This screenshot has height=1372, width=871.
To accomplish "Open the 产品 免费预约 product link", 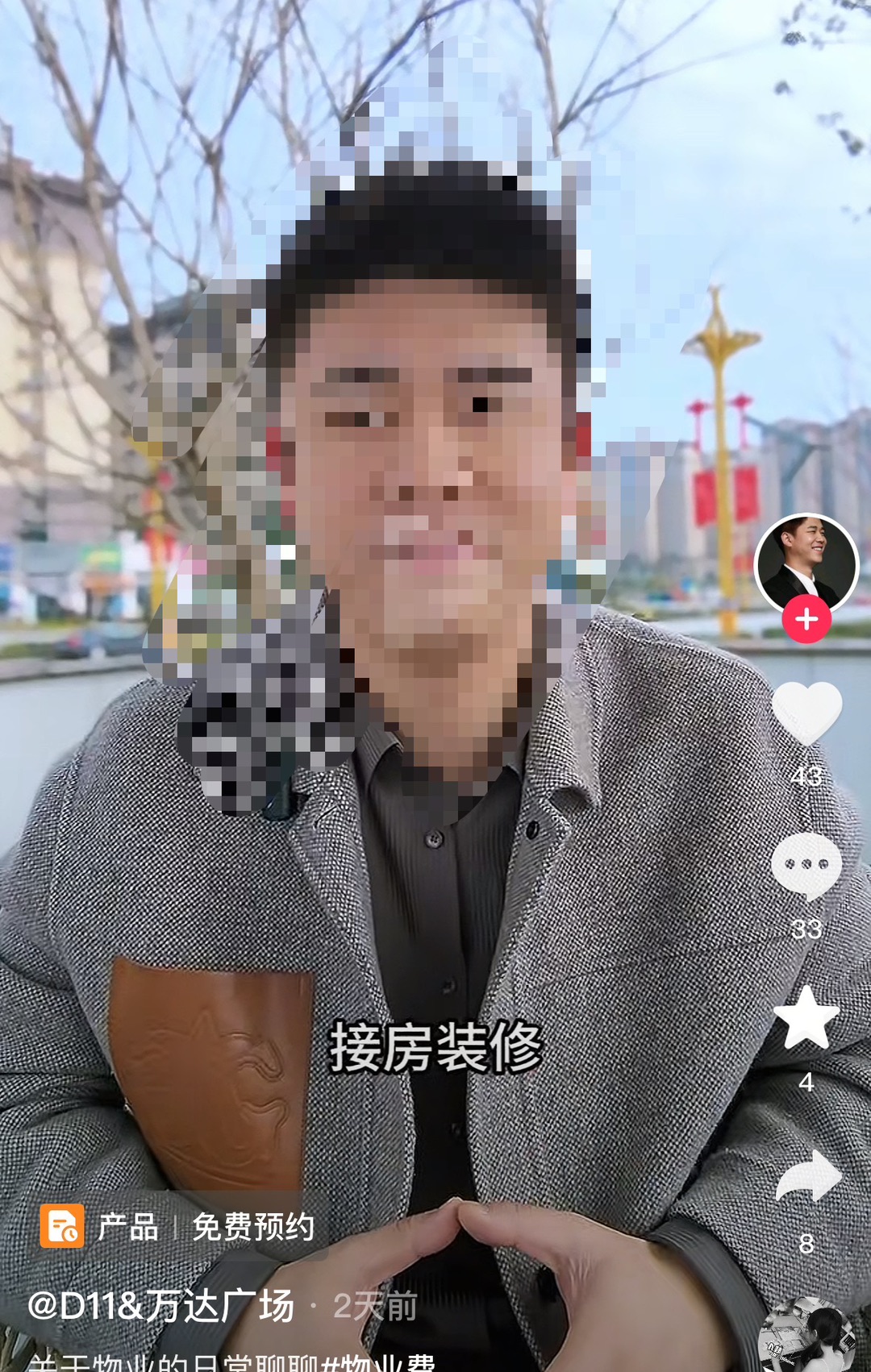I will [x=179, y=1227].
